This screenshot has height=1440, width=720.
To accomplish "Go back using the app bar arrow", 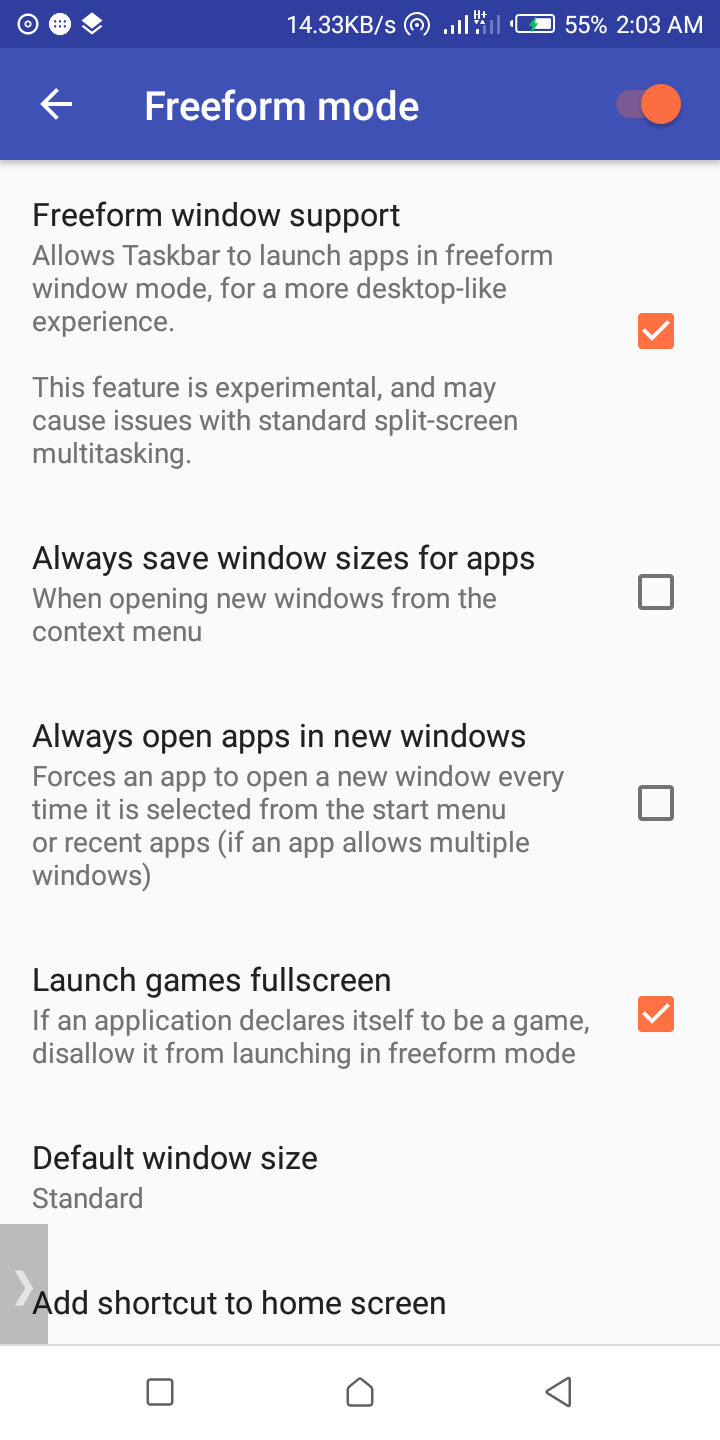I will point(56,105).
